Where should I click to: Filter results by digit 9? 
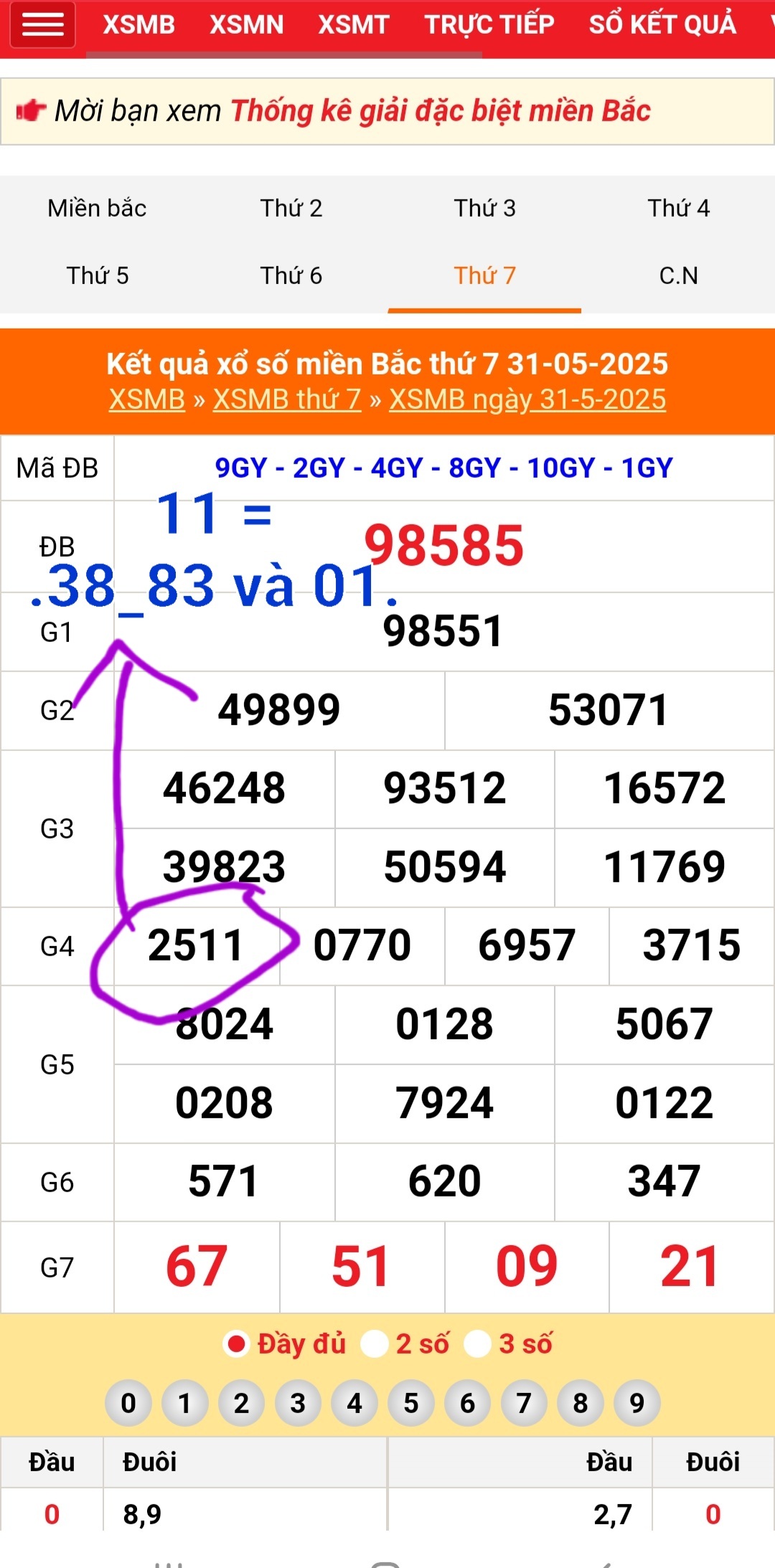[637, 1402]
